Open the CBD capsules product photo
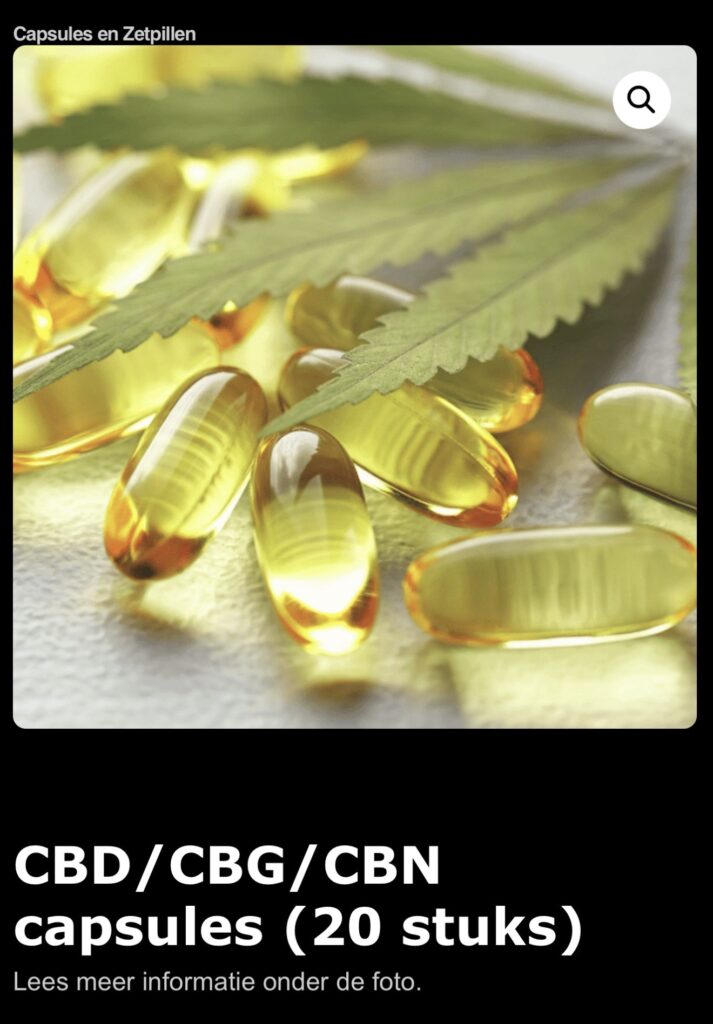The height and width of the screenshot is (1024, 713). click(354, 400)
